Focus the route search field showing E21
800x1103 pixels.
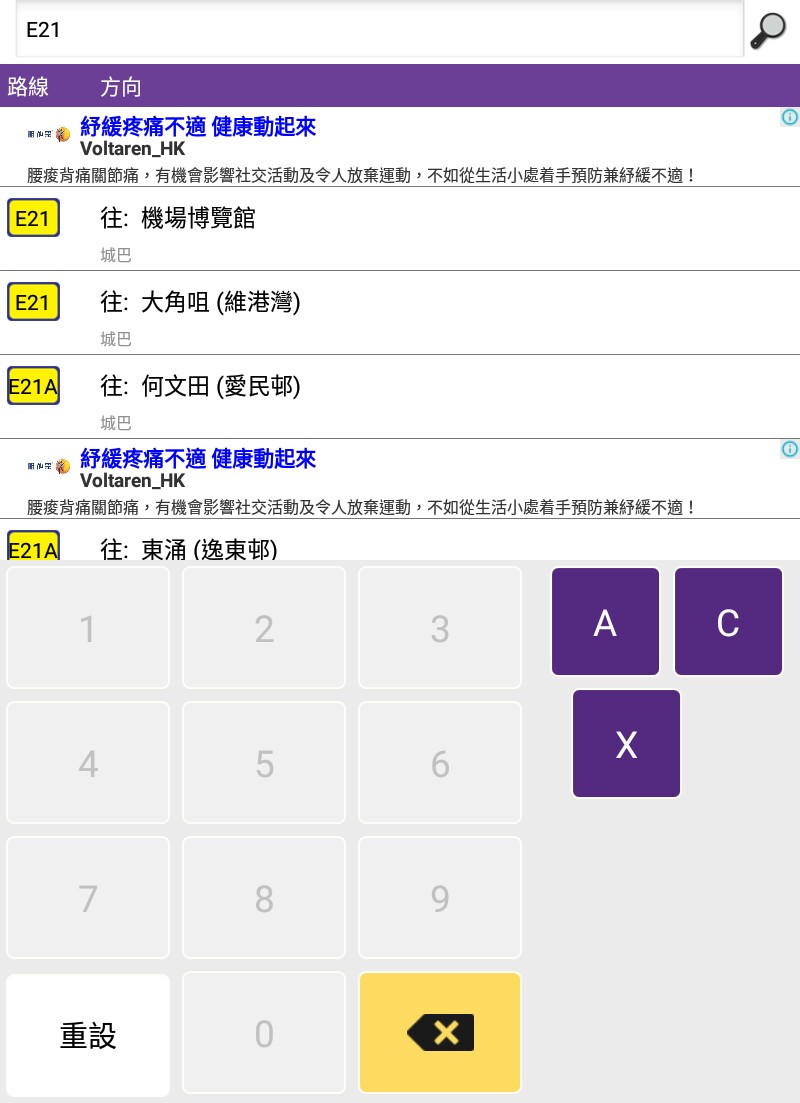[x=380, y=30]
